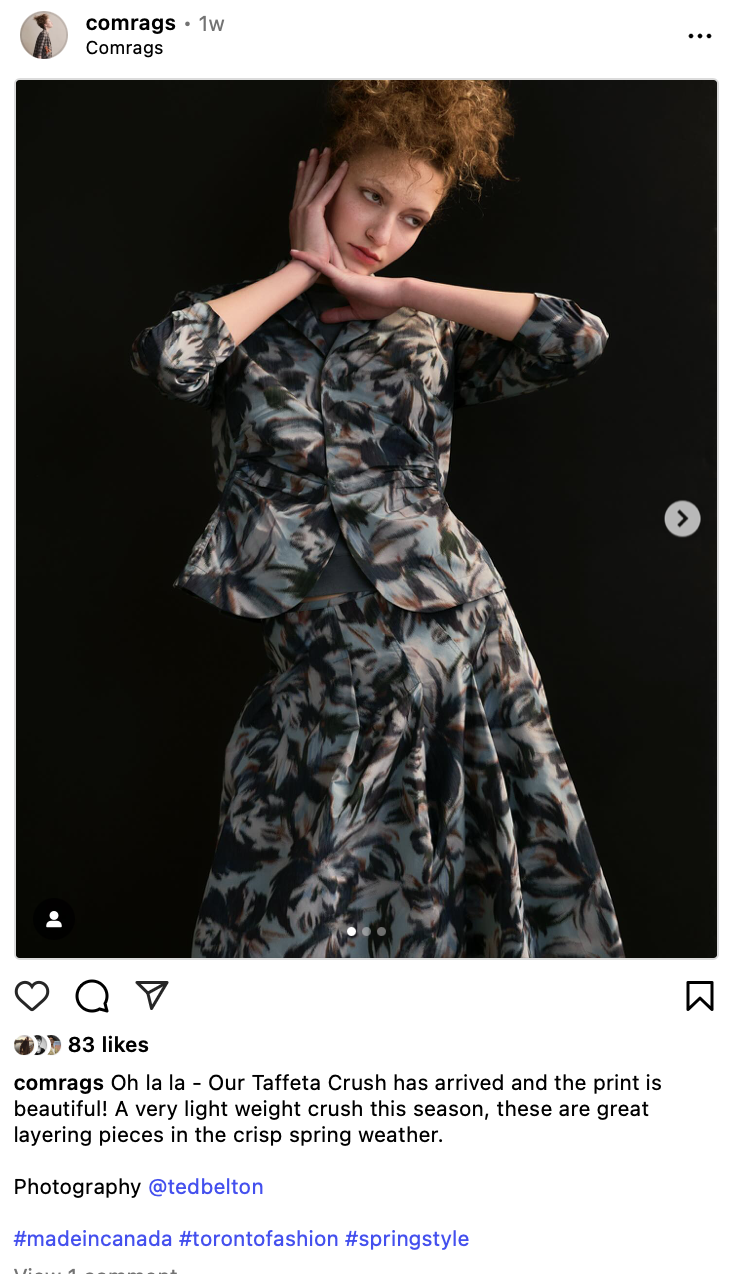
Task: Open the three-dot more options menu
Action: click(700, 36)
